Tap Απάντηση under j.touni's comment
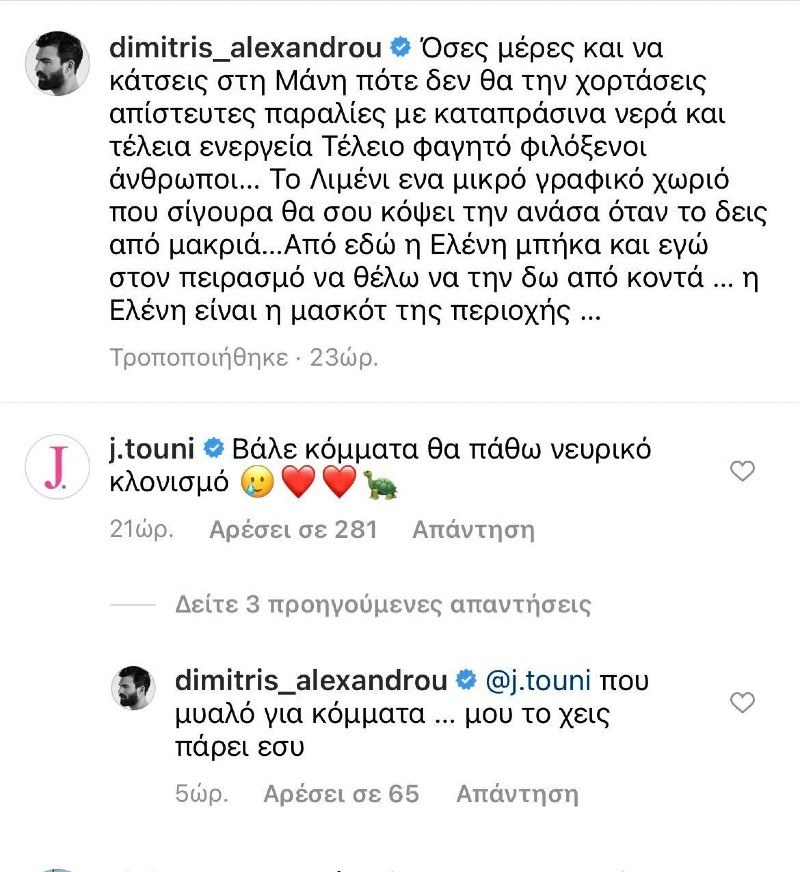The width and height of the screenshot is (800, 872). point(473,530)
